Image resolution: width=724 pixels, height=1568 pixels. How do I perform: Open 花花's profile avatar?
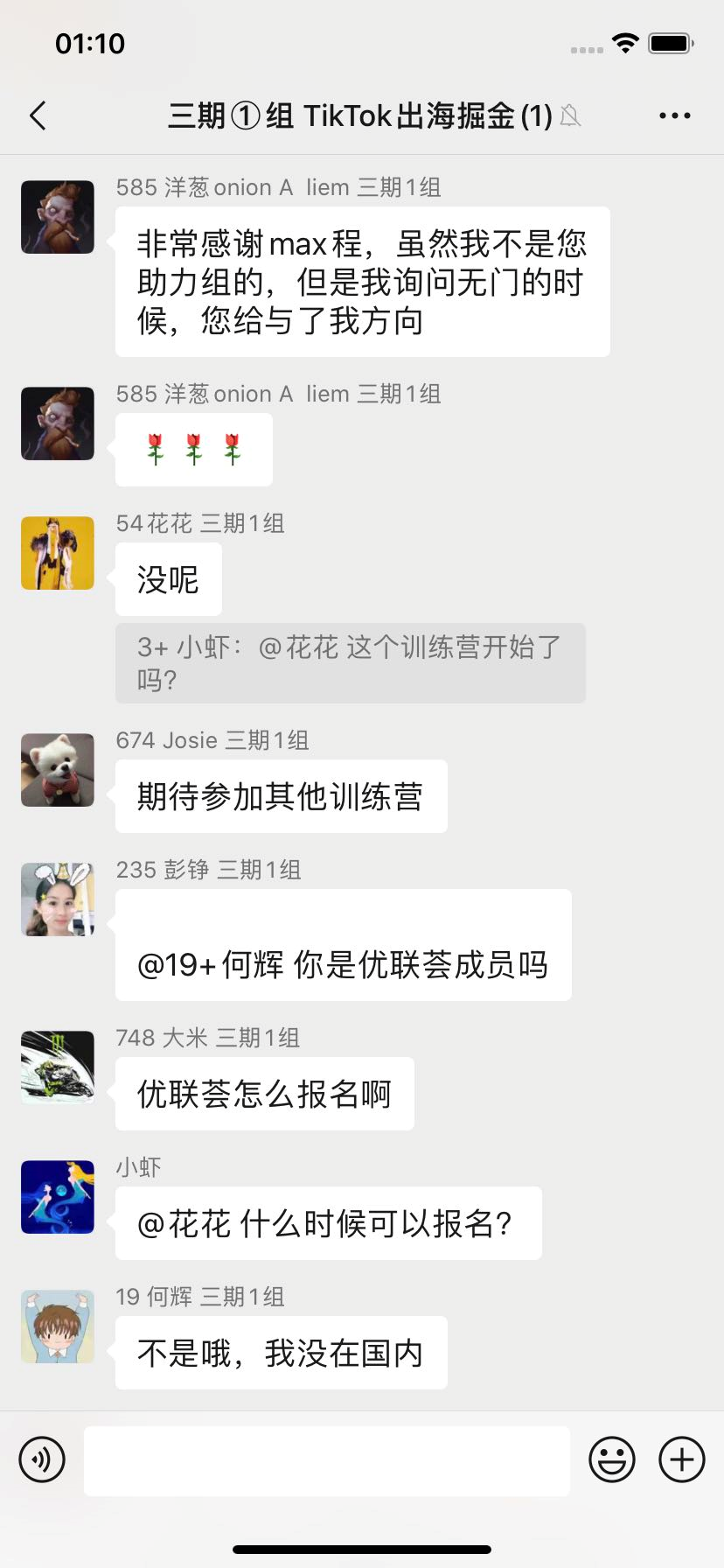click(58, 553)
